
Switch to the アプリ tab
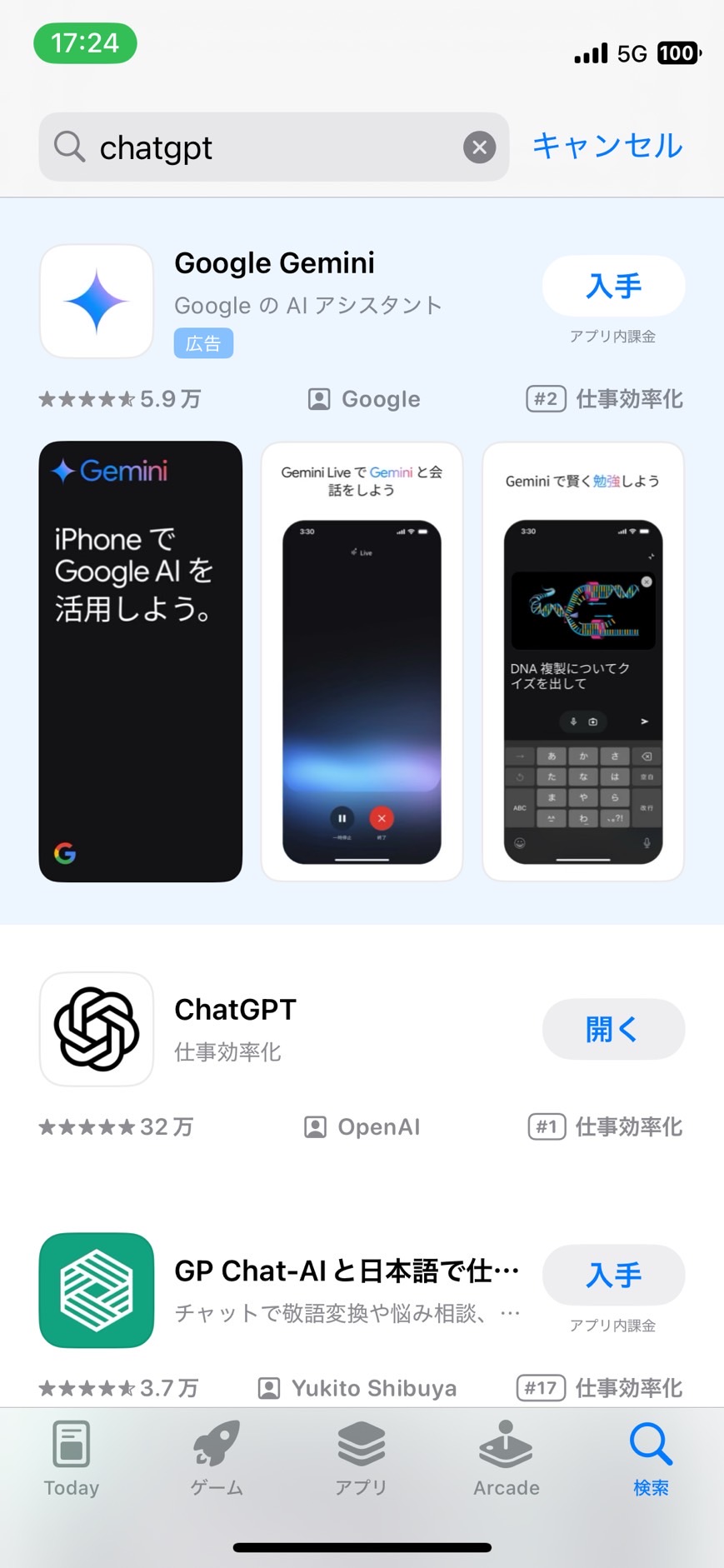click(362, 1459)
